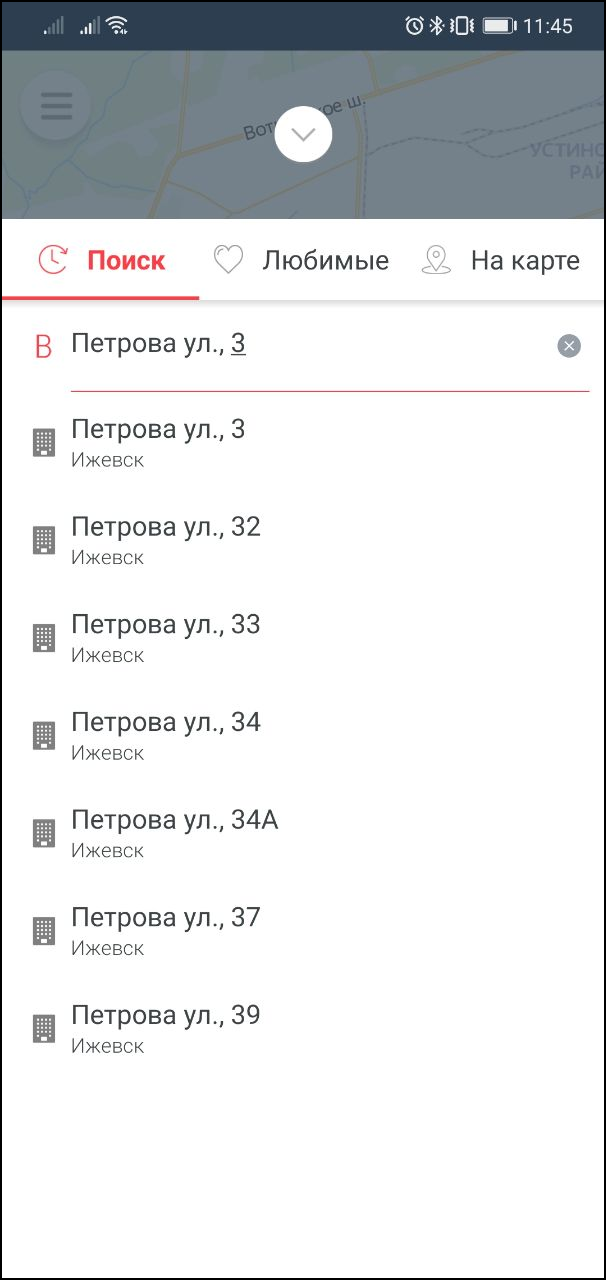Choose the Петрова ул., 32 result
This screenshot has height=1280, width=606.
[x=303, y=541]
